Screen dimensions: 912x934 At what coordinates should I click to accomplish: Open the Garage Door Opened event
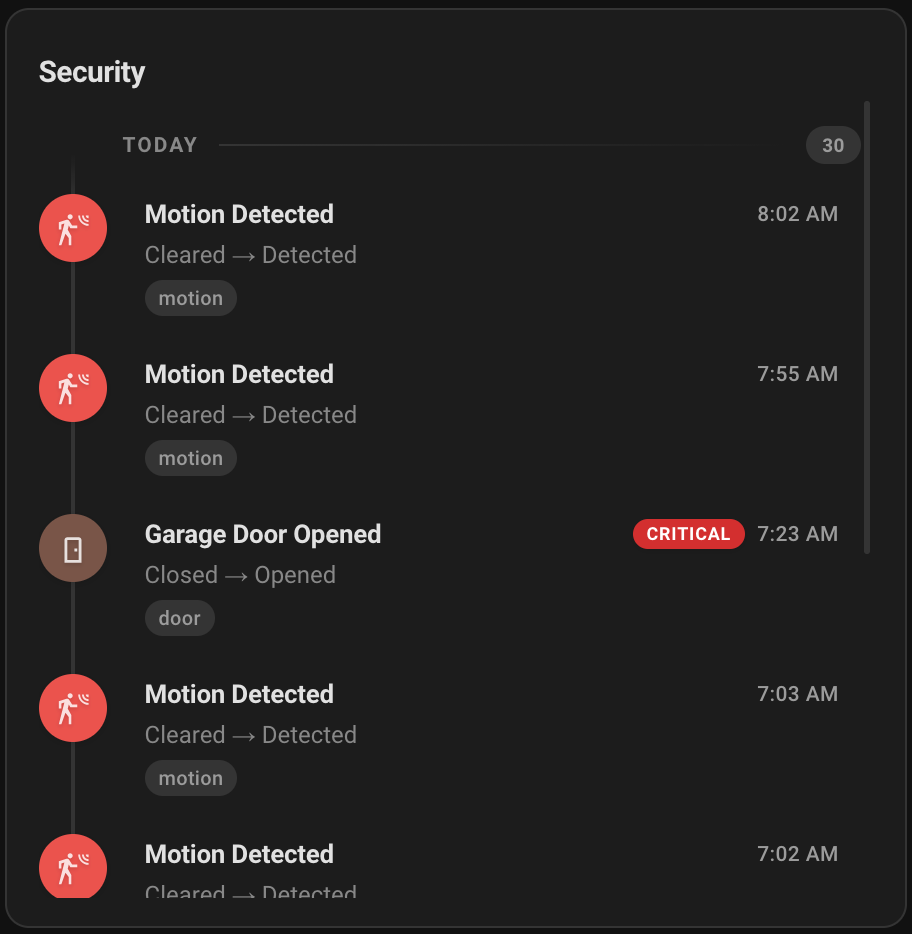(263, 534)
